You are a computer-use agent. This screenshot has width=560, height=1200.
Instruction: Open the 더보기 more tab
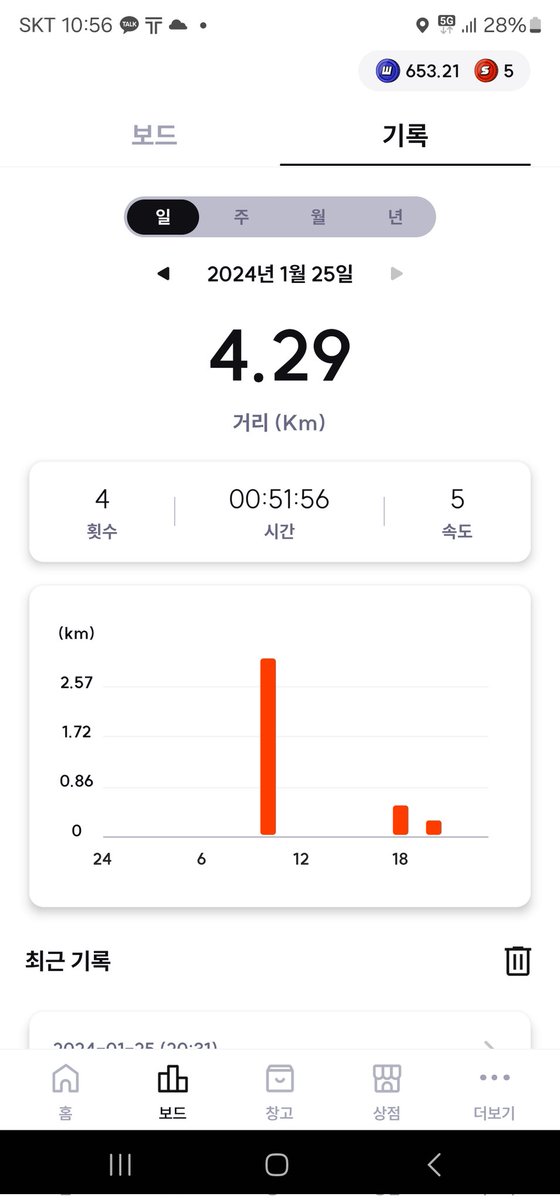494,1090
